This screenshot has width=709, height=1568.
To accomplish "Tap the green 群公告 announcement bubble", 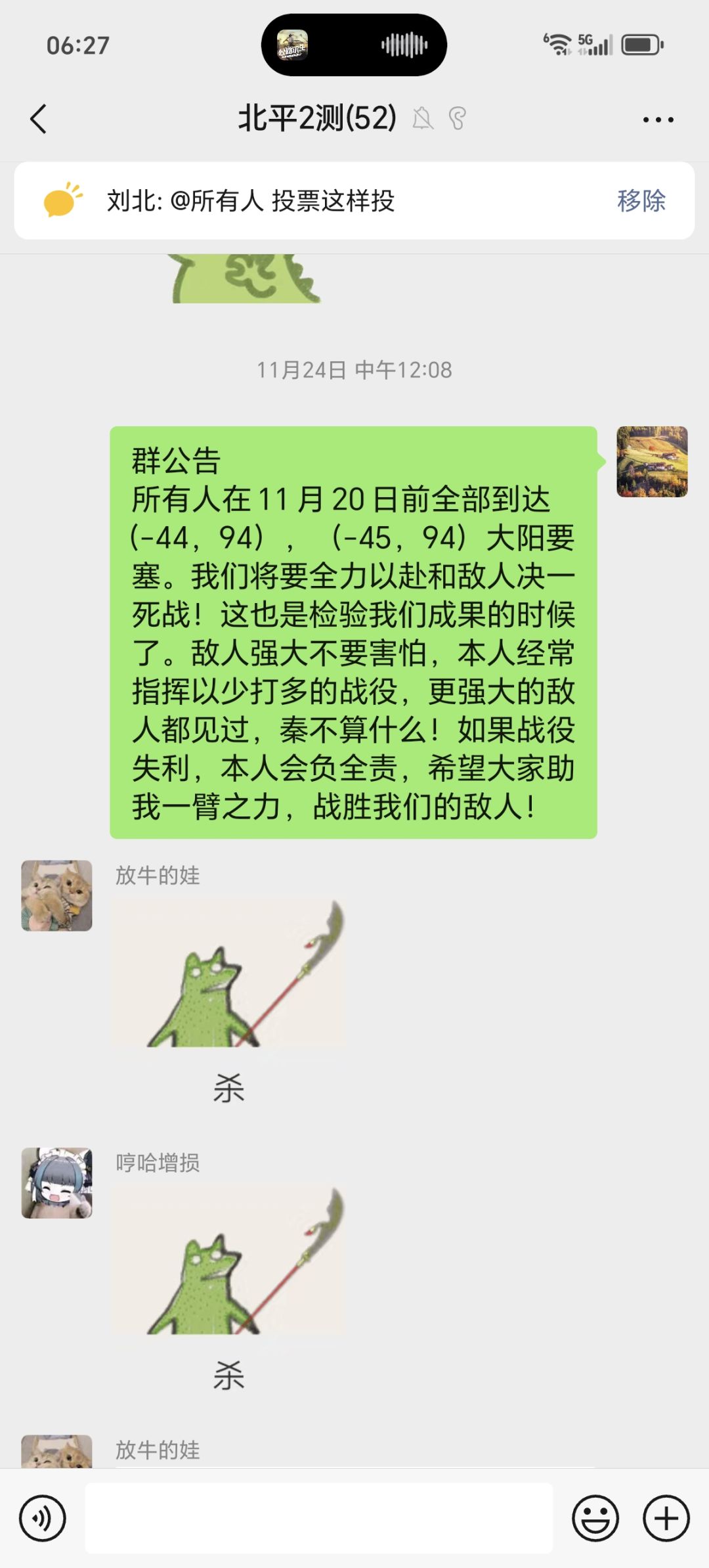I will 354,631.
